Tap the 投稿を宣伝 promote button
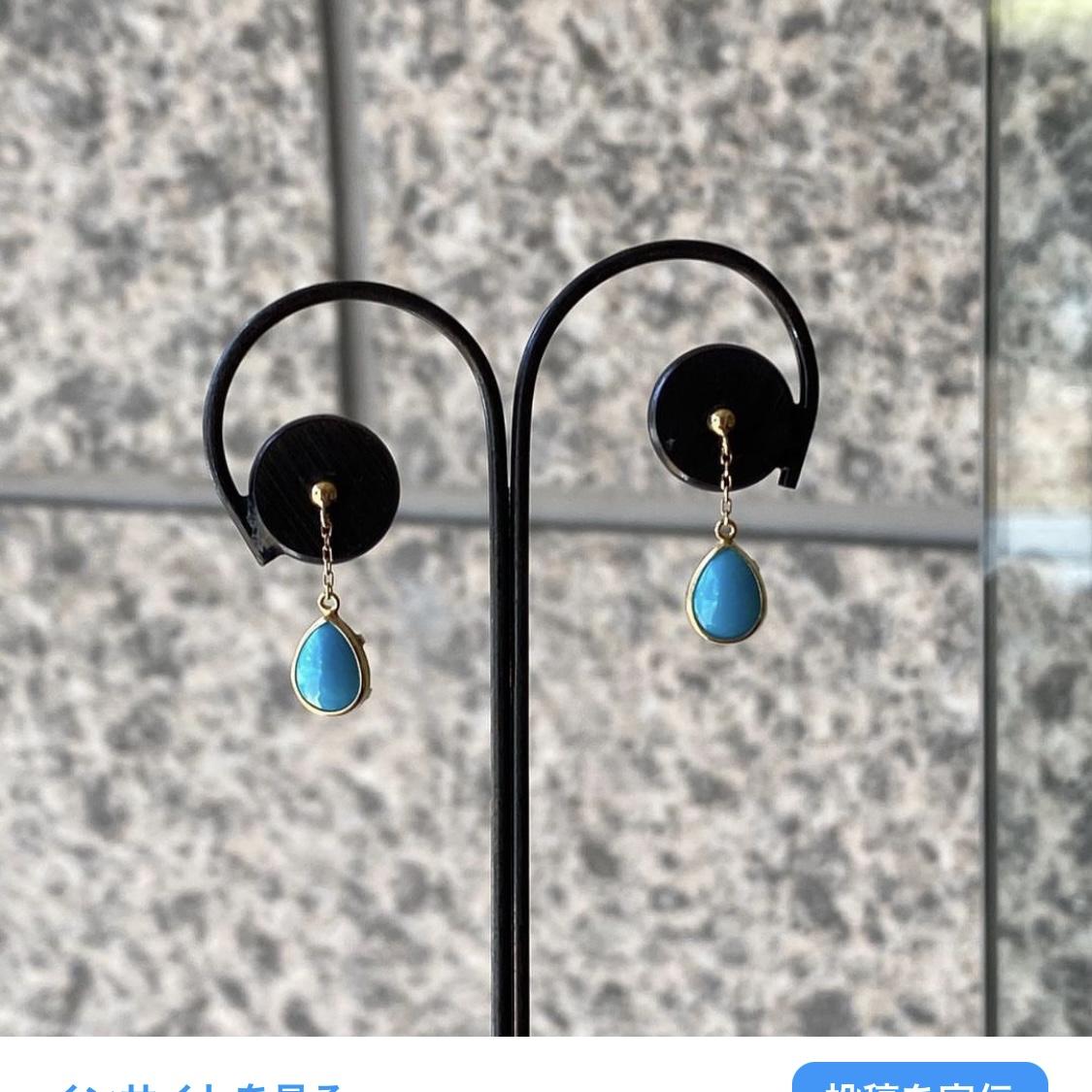The width and height of the screenshot is (1092, 1092). (919, 1079)
